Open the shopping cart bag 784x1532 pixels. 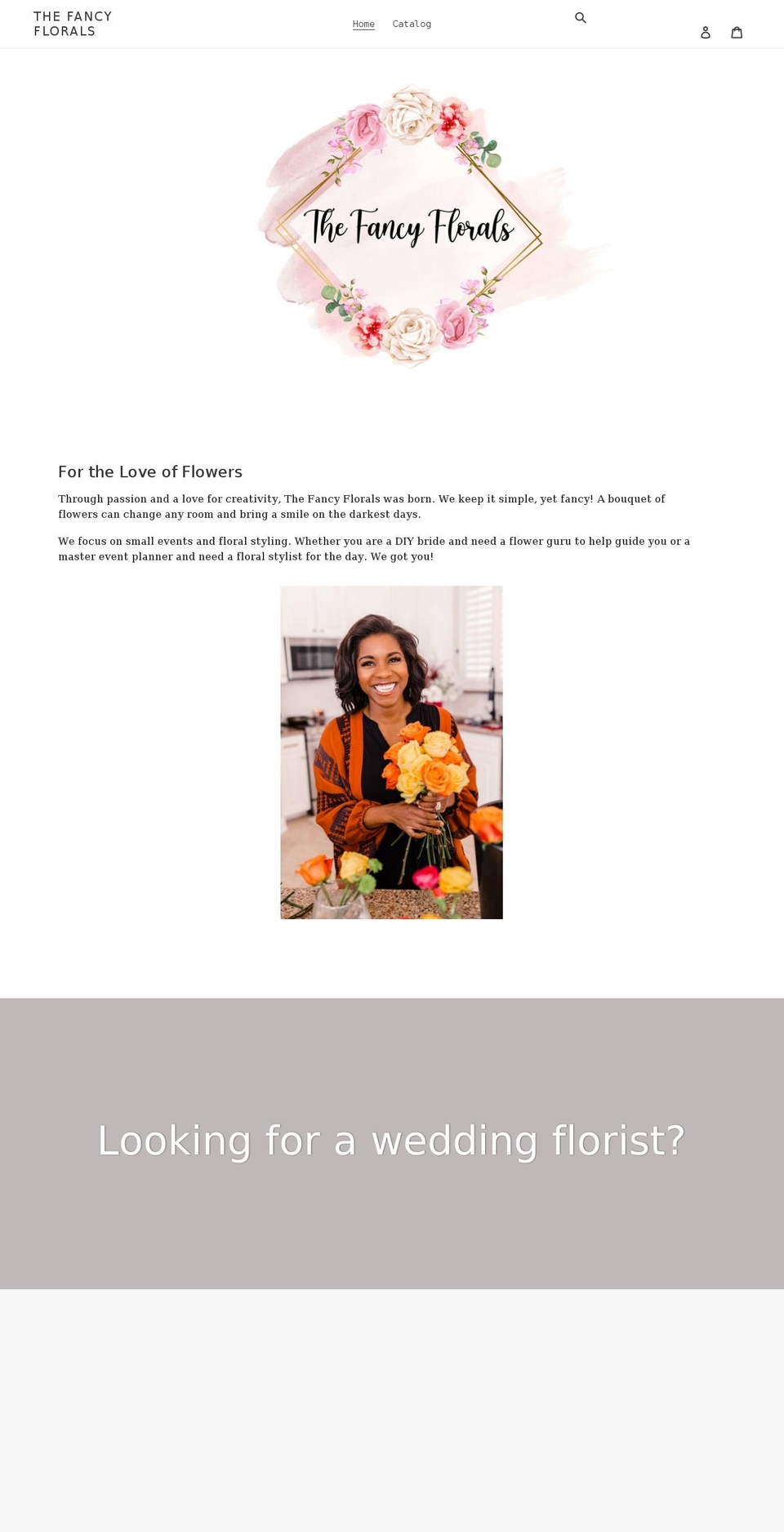737,32
